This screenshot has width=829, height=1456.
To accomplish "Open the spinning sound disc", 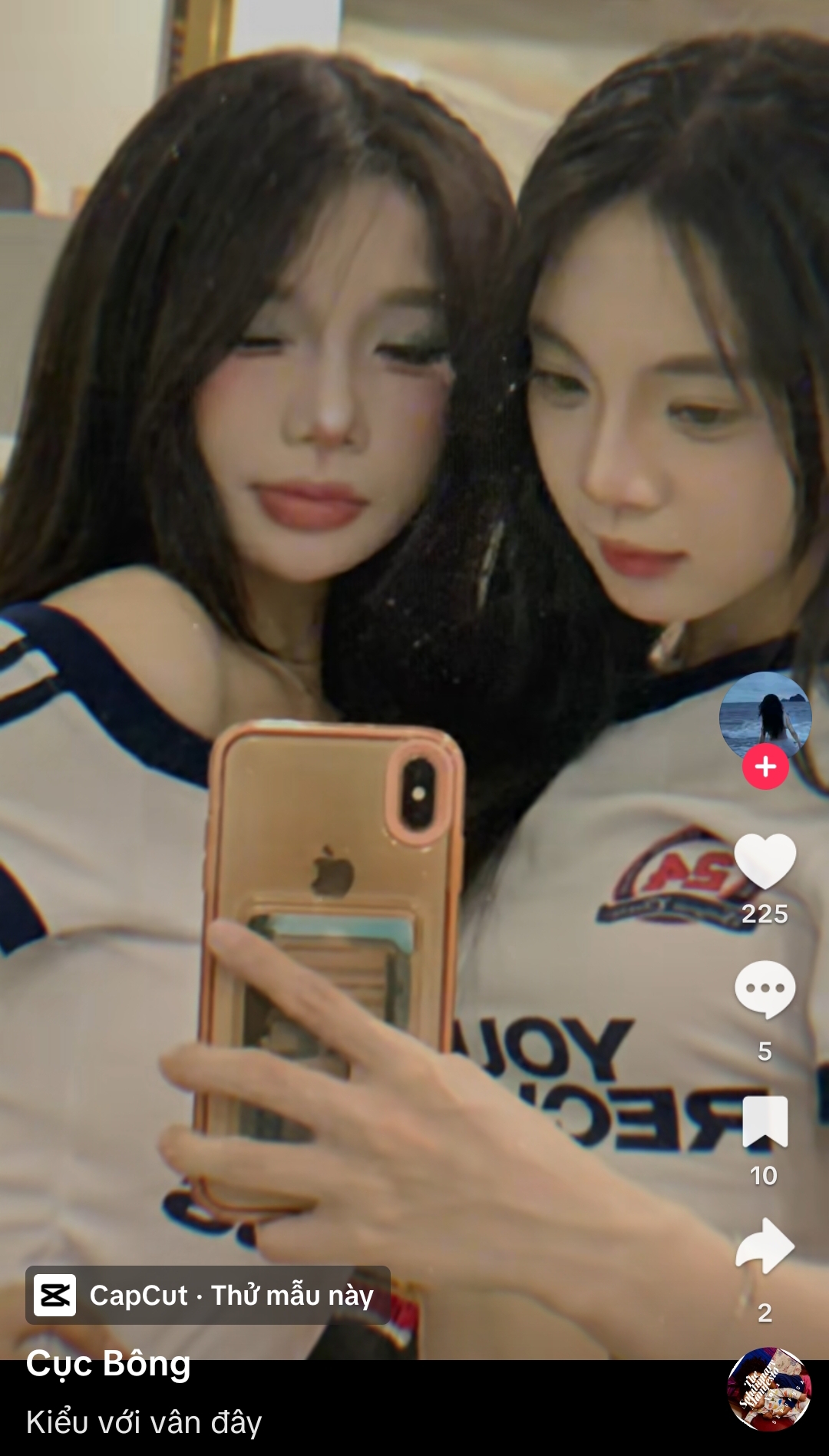I will pos(768,1388).
